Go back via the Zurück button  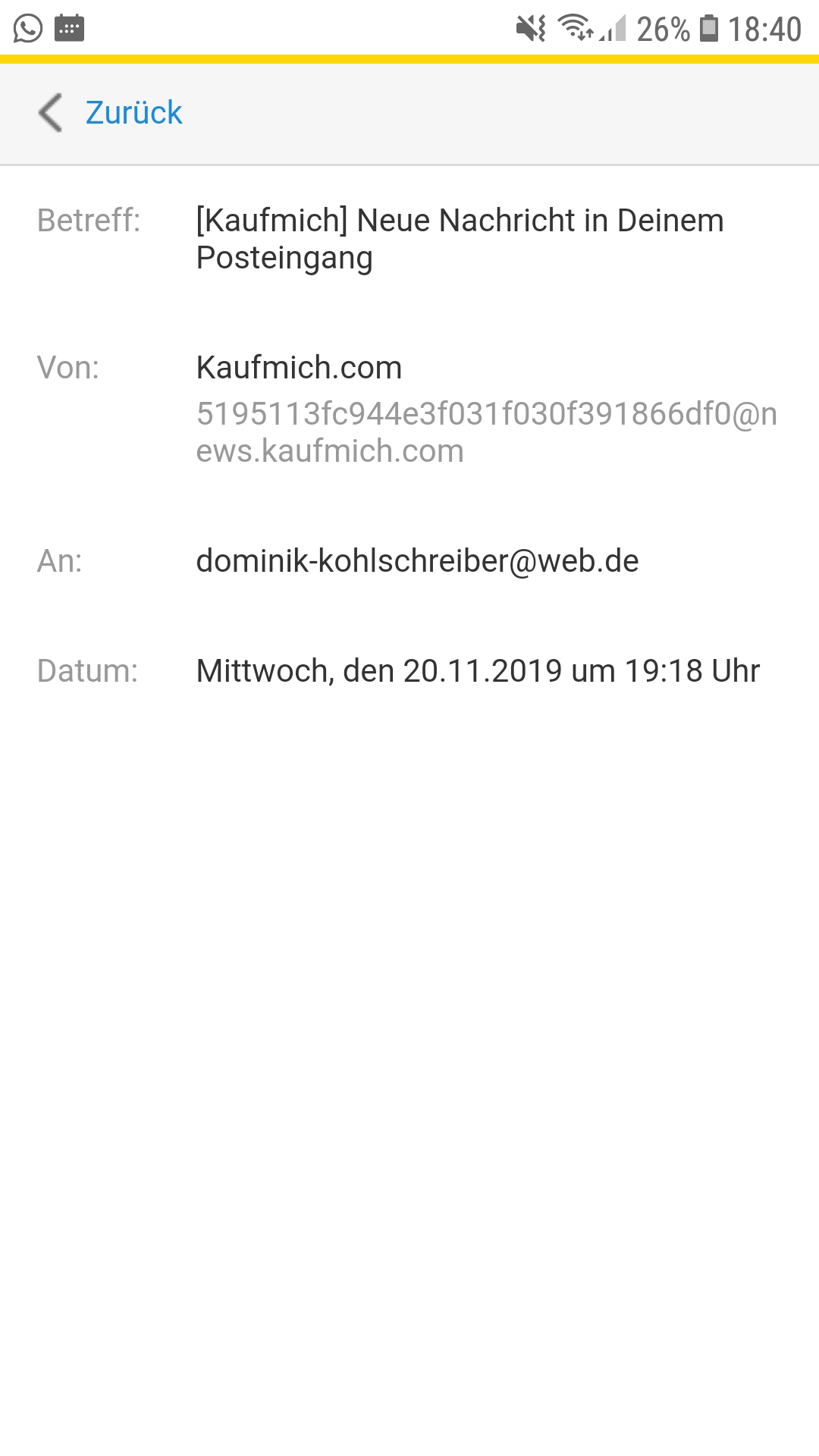tap(112, 113)
